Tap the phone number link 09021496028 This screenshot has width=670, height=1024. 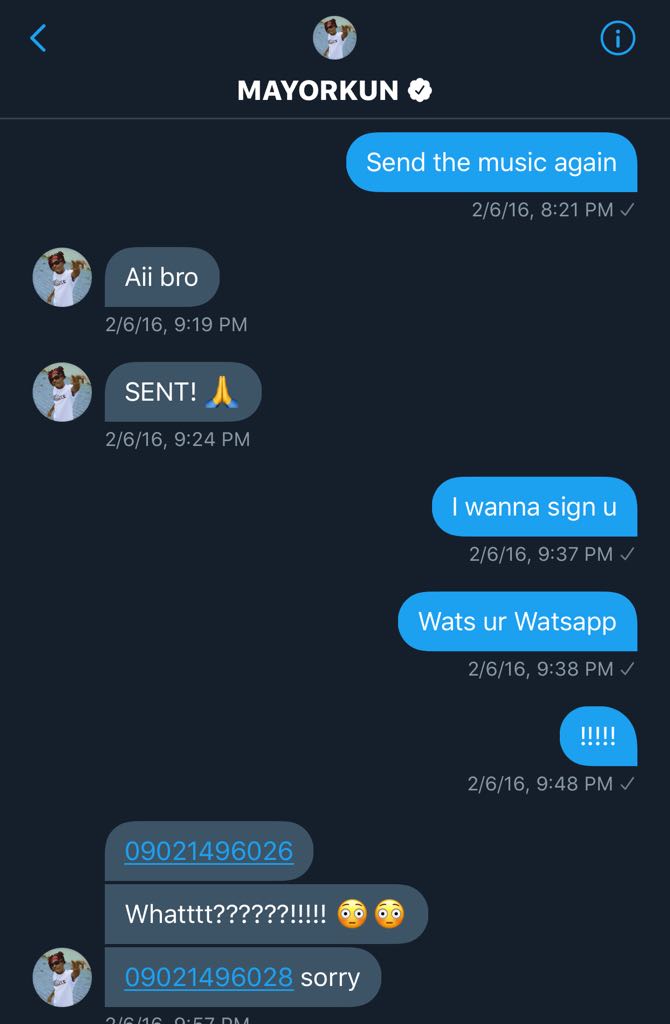point(209,977)
